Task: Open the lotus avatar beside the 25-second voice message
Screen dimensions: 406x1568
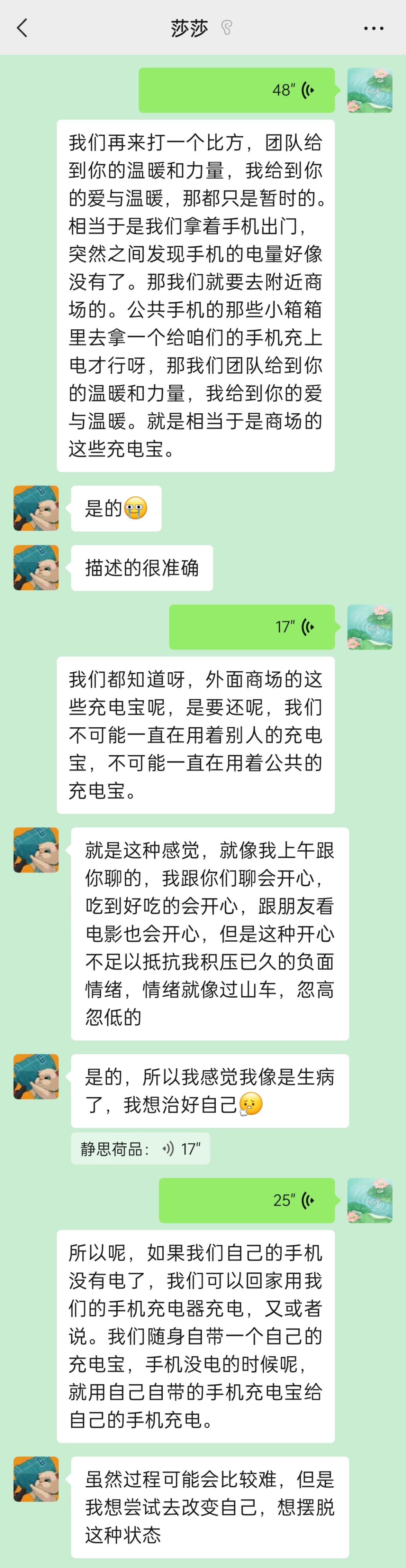Action: click(x=370, y=1200)
